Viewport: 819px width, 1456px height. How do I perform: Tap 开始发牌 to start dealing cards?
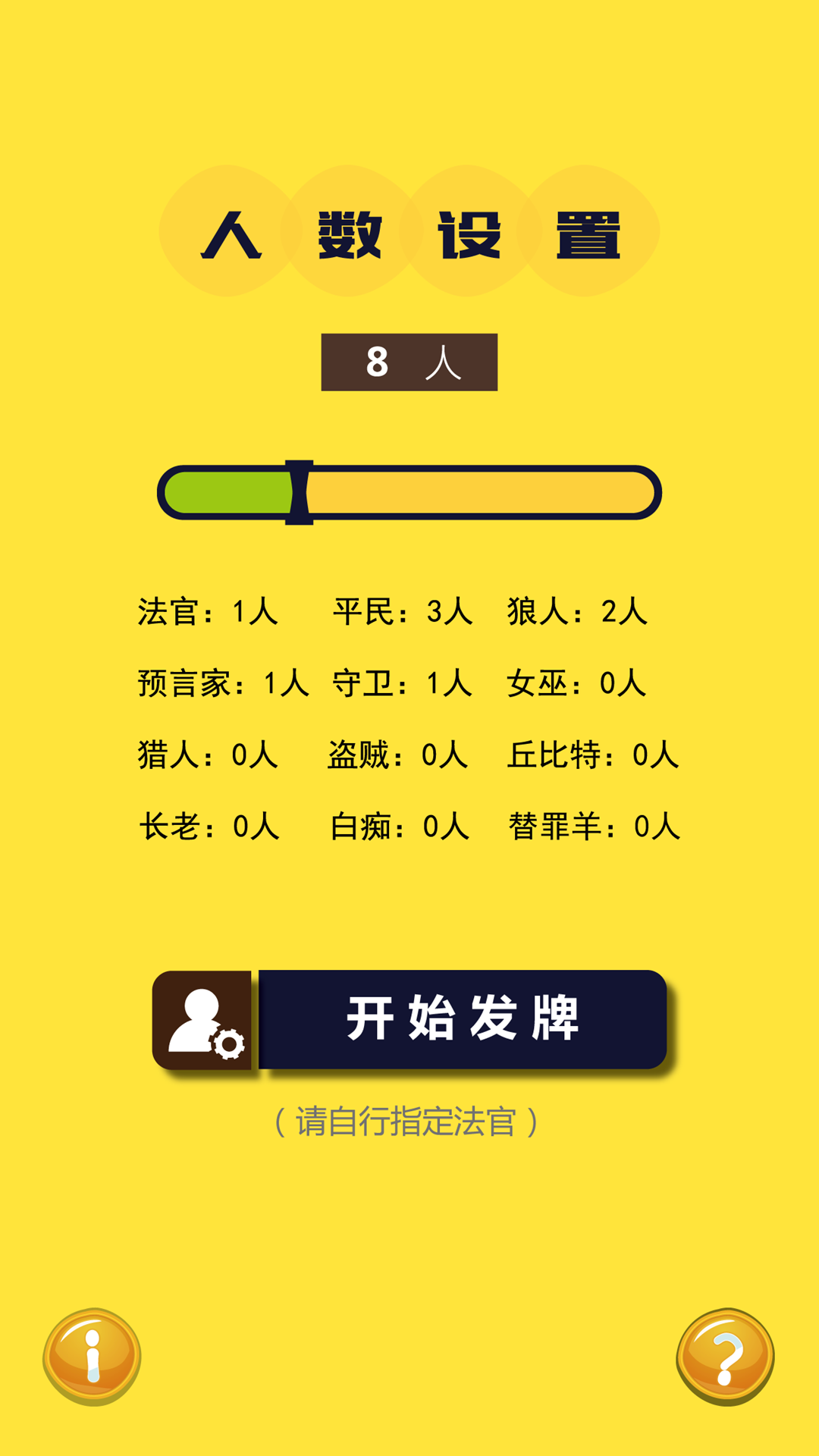[463, 1019]
